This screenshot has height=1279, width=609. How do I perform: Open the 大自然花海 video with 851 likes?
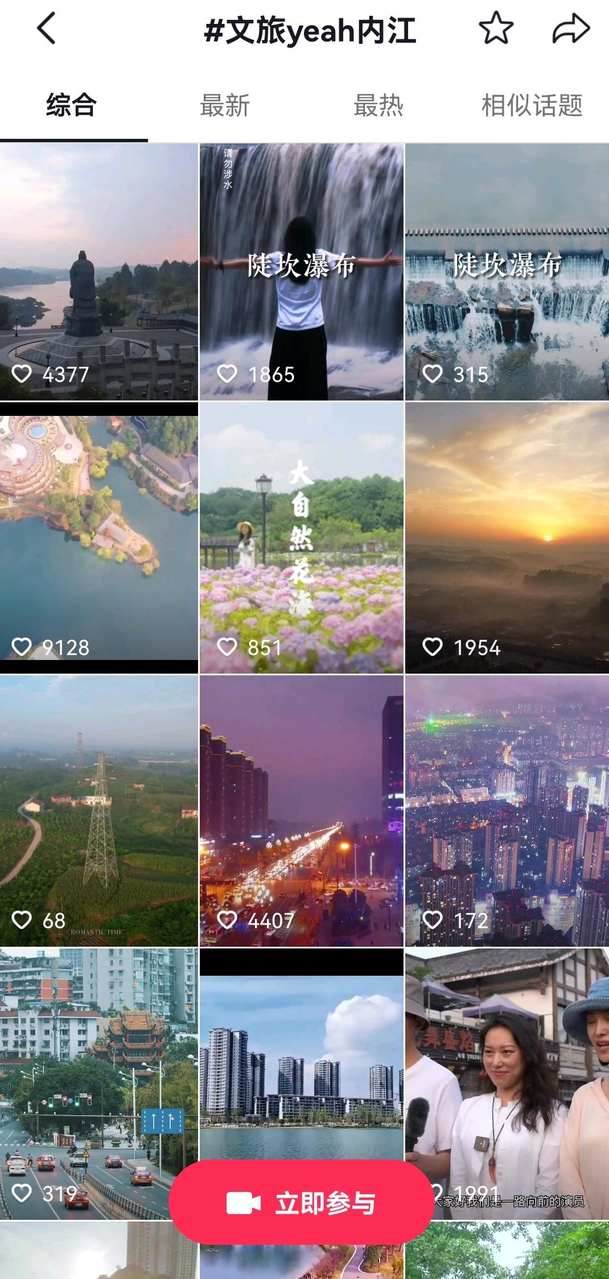click(x=301, y=537)
